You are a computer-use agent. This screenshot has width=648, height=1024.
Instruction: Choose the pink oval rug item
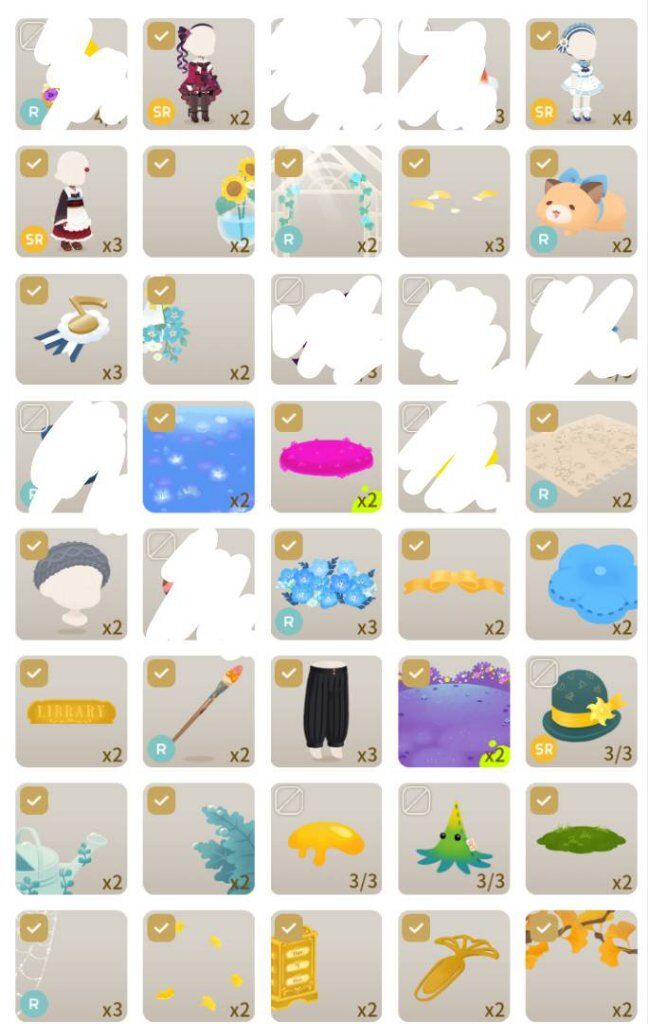point(326,457)
